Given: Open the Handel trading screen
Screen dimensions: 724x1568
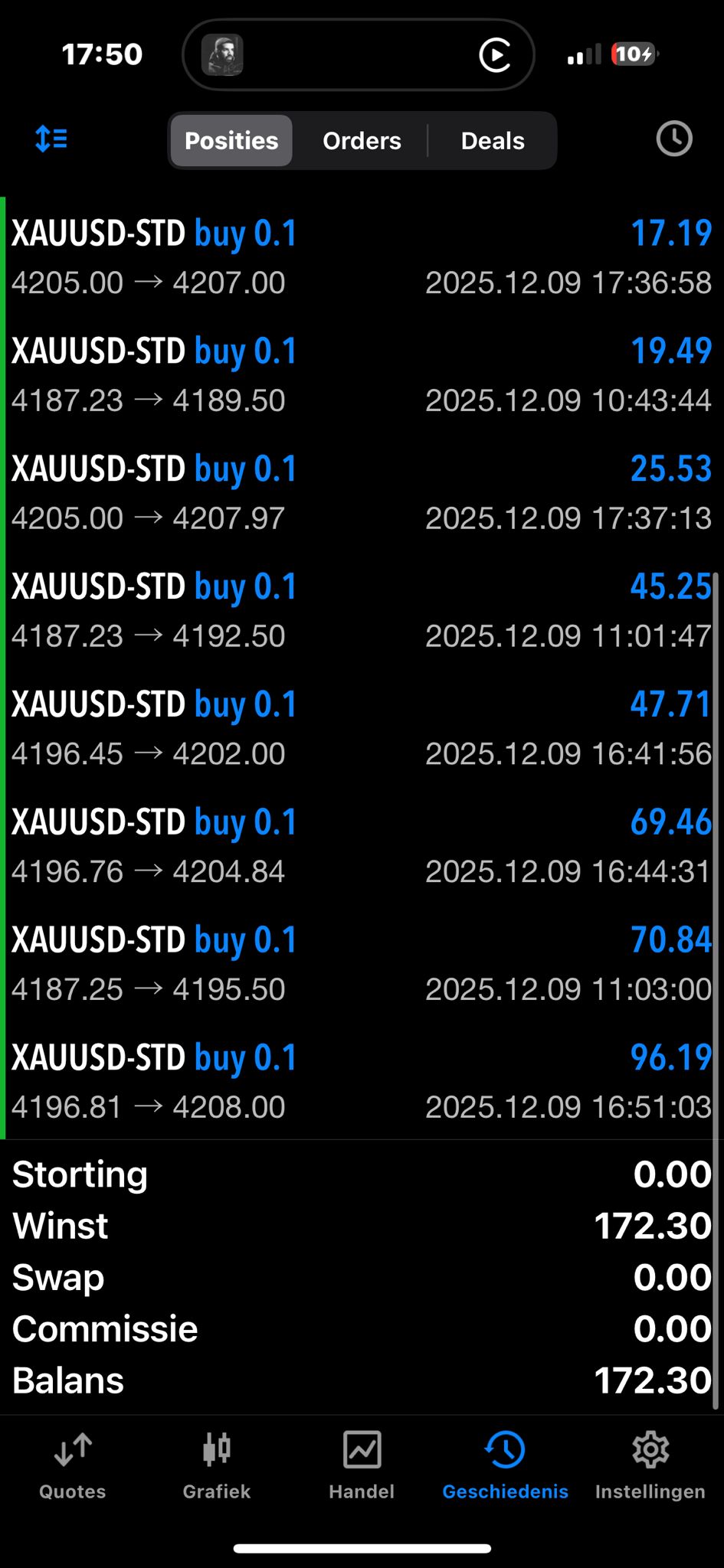Looking at the screenshot, I should click(x=362, y=1462).
